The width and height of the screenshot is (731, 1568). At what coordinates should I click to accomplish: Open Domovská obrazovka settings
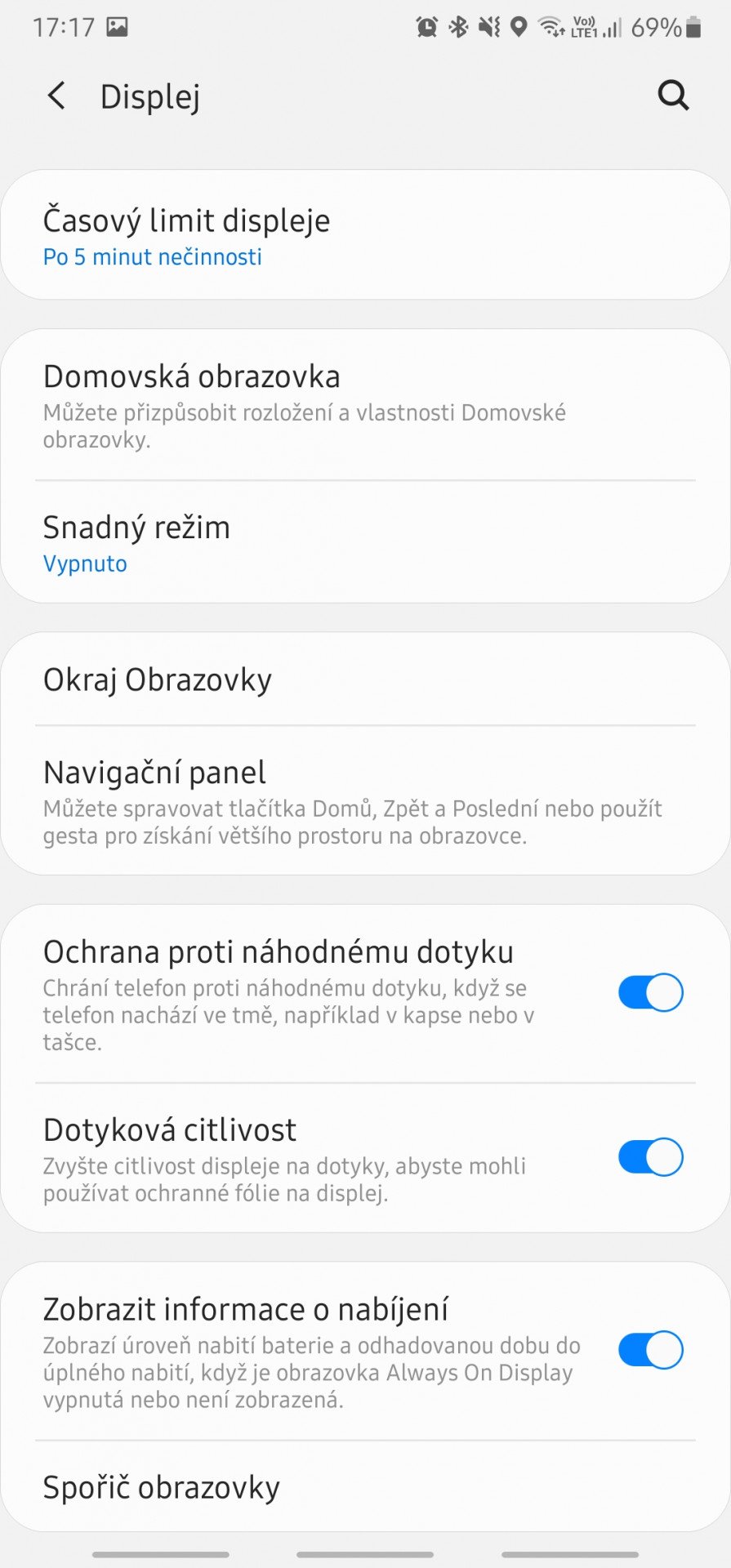(x=365, y=405)
